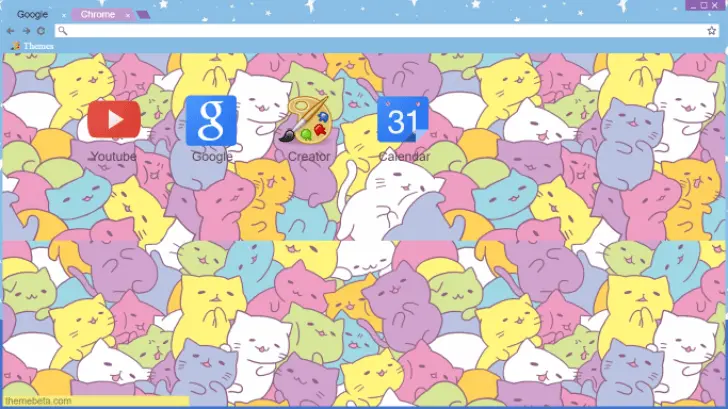This screenshot has width=728, height=409.
Task: Open the Chrome menu button
Action: pyautogui.click(x=722, y=31)
